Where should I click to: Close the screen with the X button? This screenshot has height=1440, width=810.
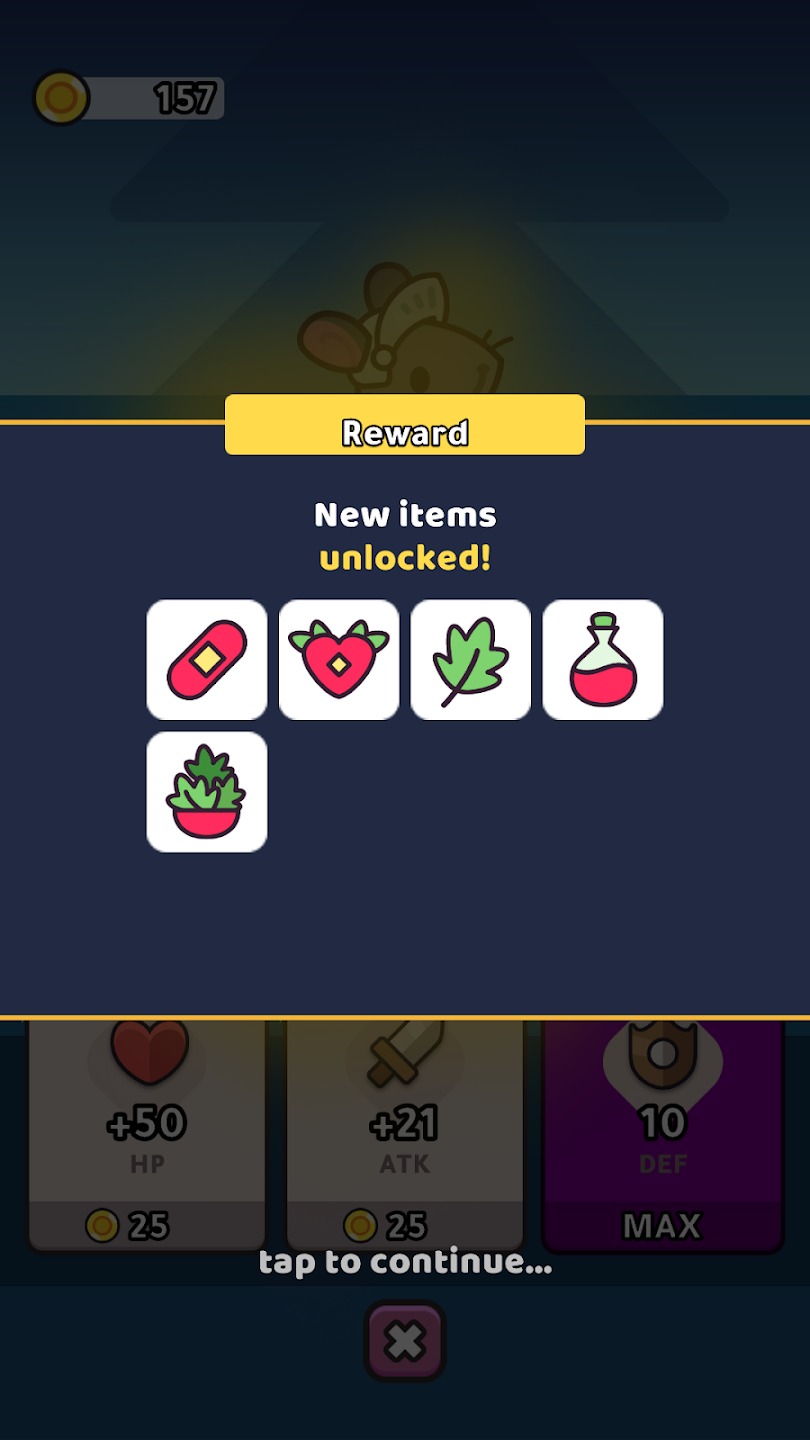pyautogui.click(x=405, y=1341)
